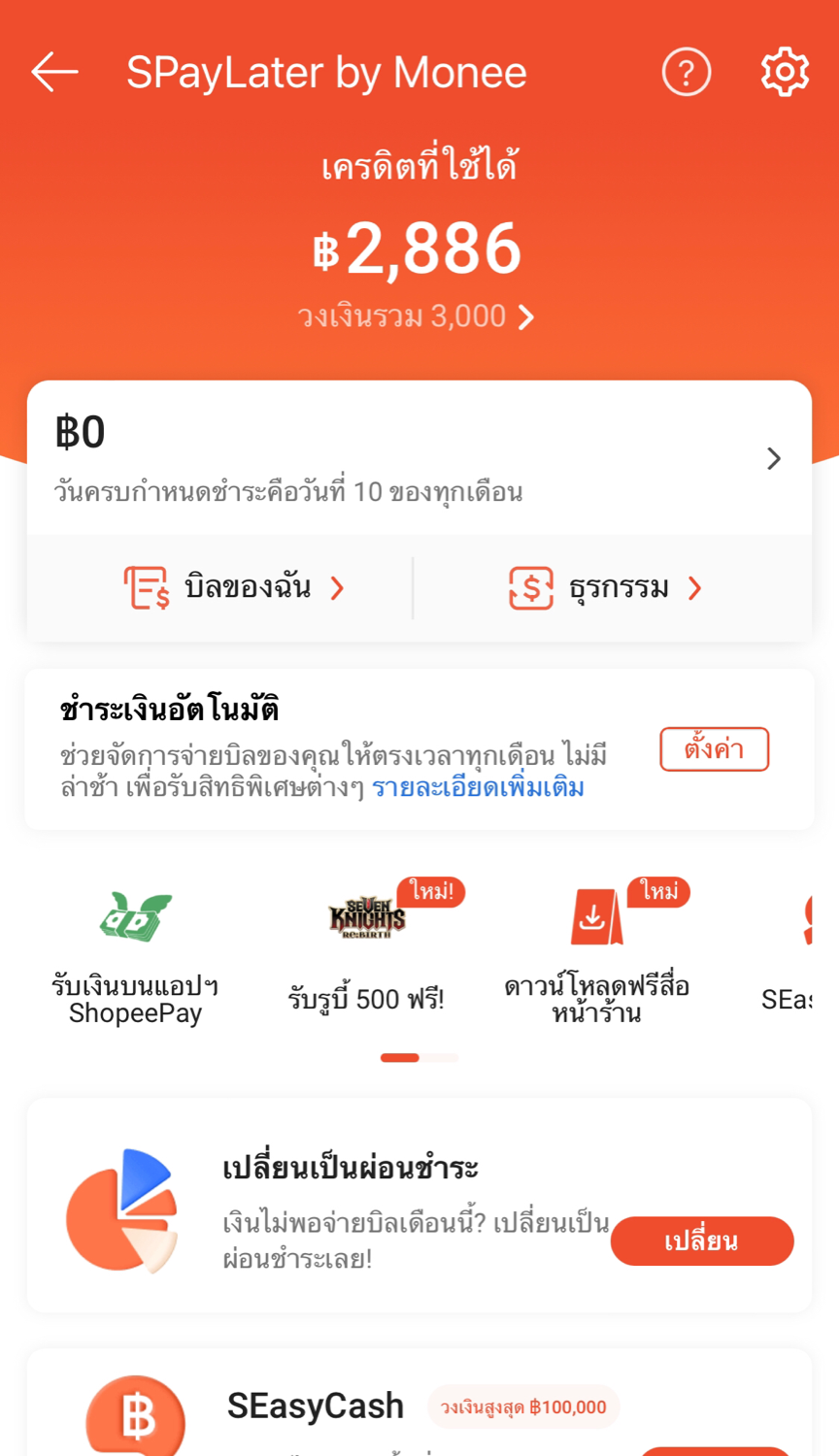Open SPayLater settings gear
The height and width of the screenshot is (1456, 840).
785,73
